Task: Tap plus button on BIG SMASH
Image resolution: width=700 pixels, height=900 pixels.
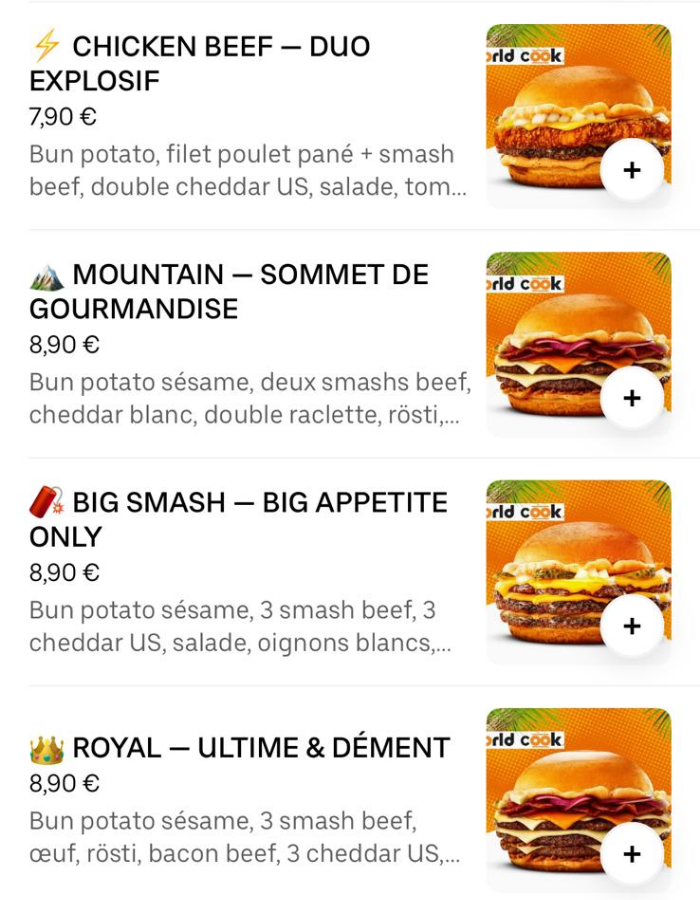Action: 631,626
